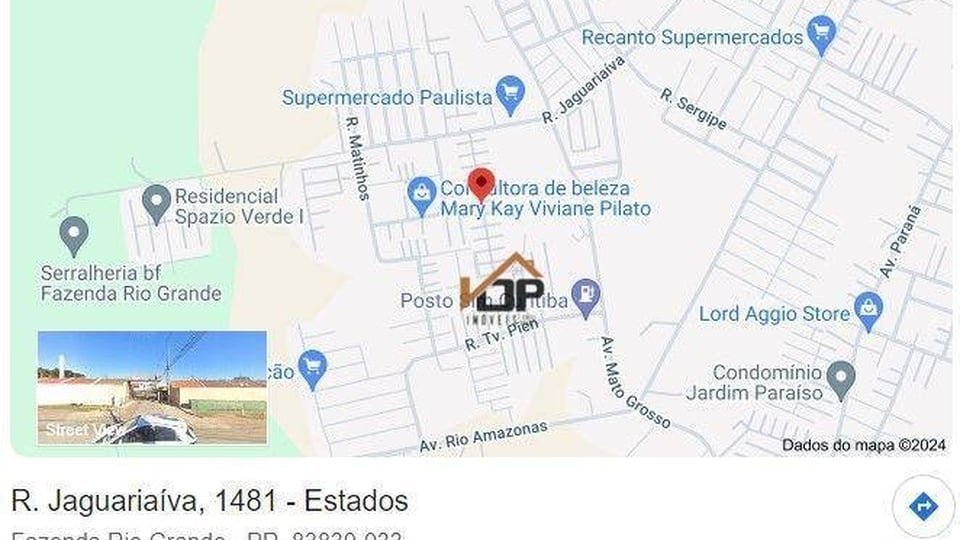Screen dimensions: 960x540
Task: Get directions to R. Jaguariaíva, 1481
Action: point(922,507)
